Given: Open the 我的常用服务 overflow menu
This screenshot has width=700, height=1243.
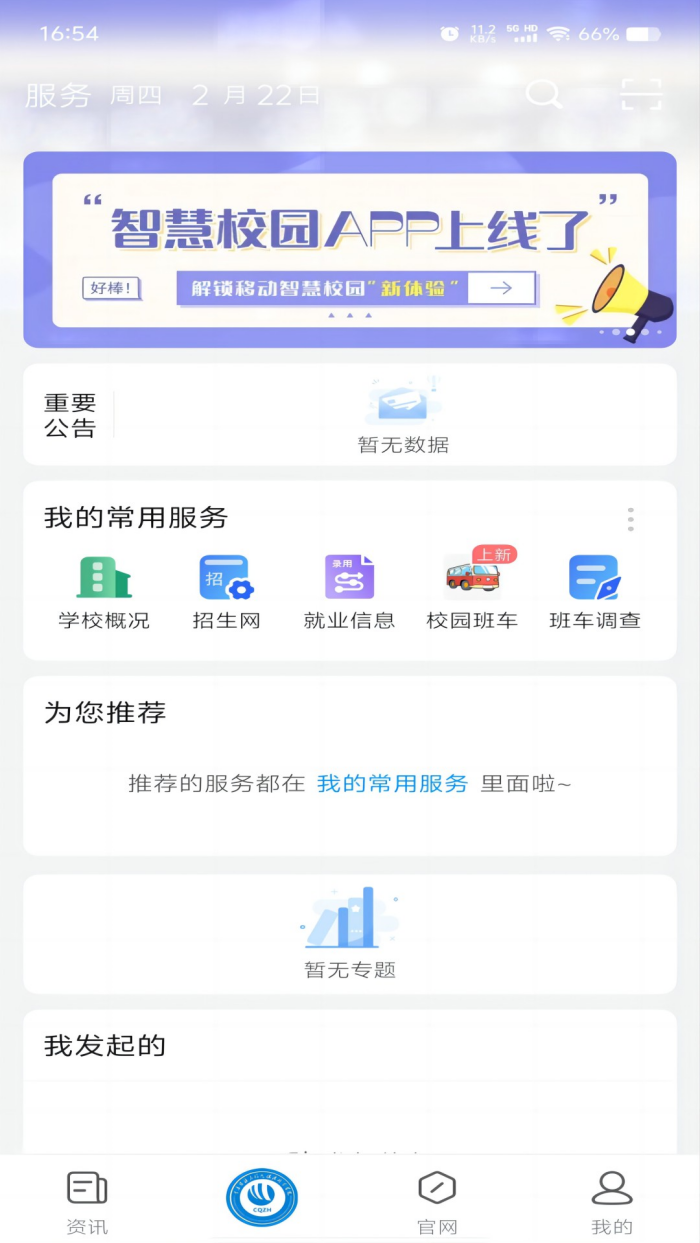Looking at the screenshot, I should click(630, 519).
